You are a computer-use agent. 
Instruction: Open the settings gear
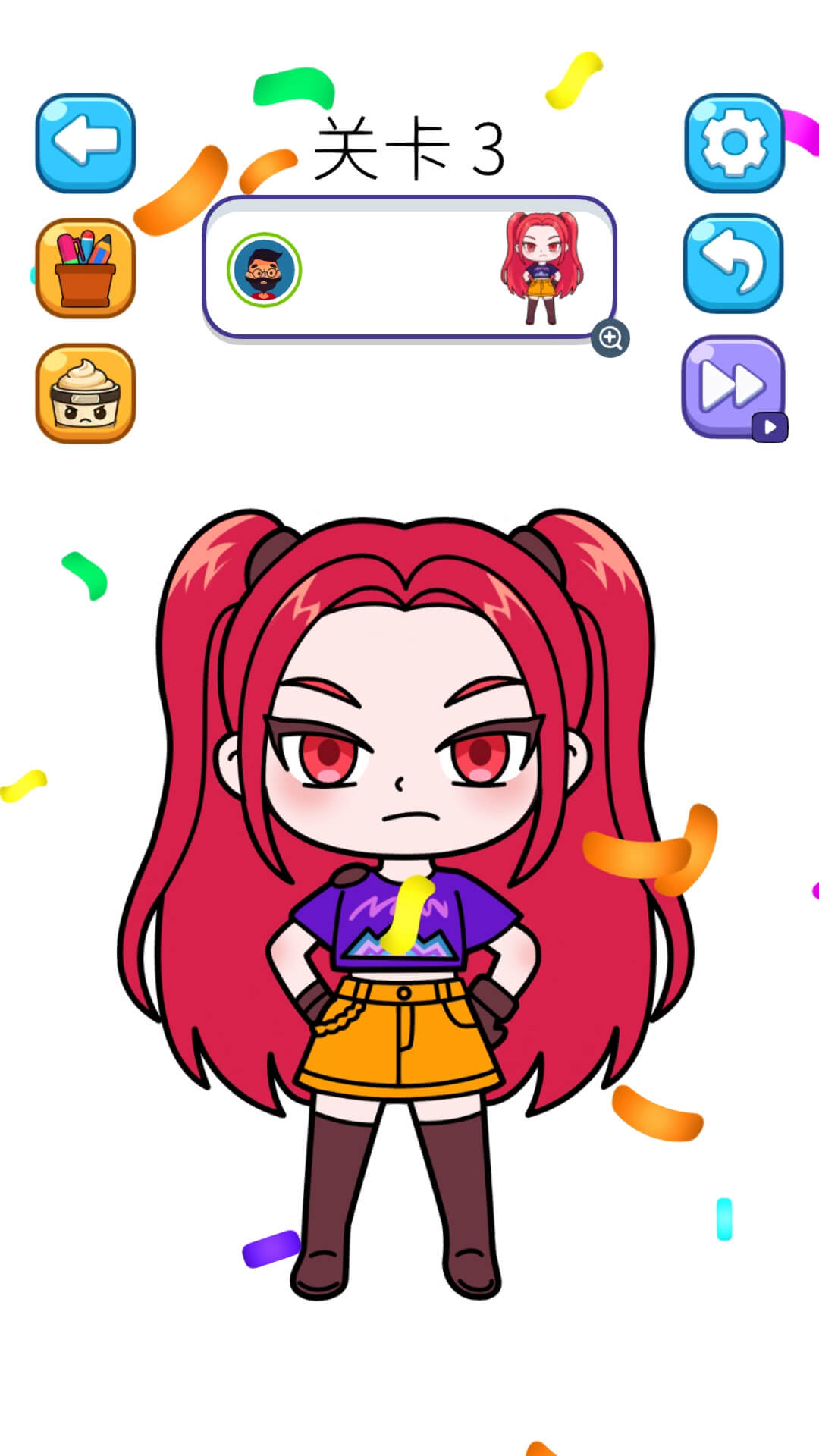coord(733,143)
